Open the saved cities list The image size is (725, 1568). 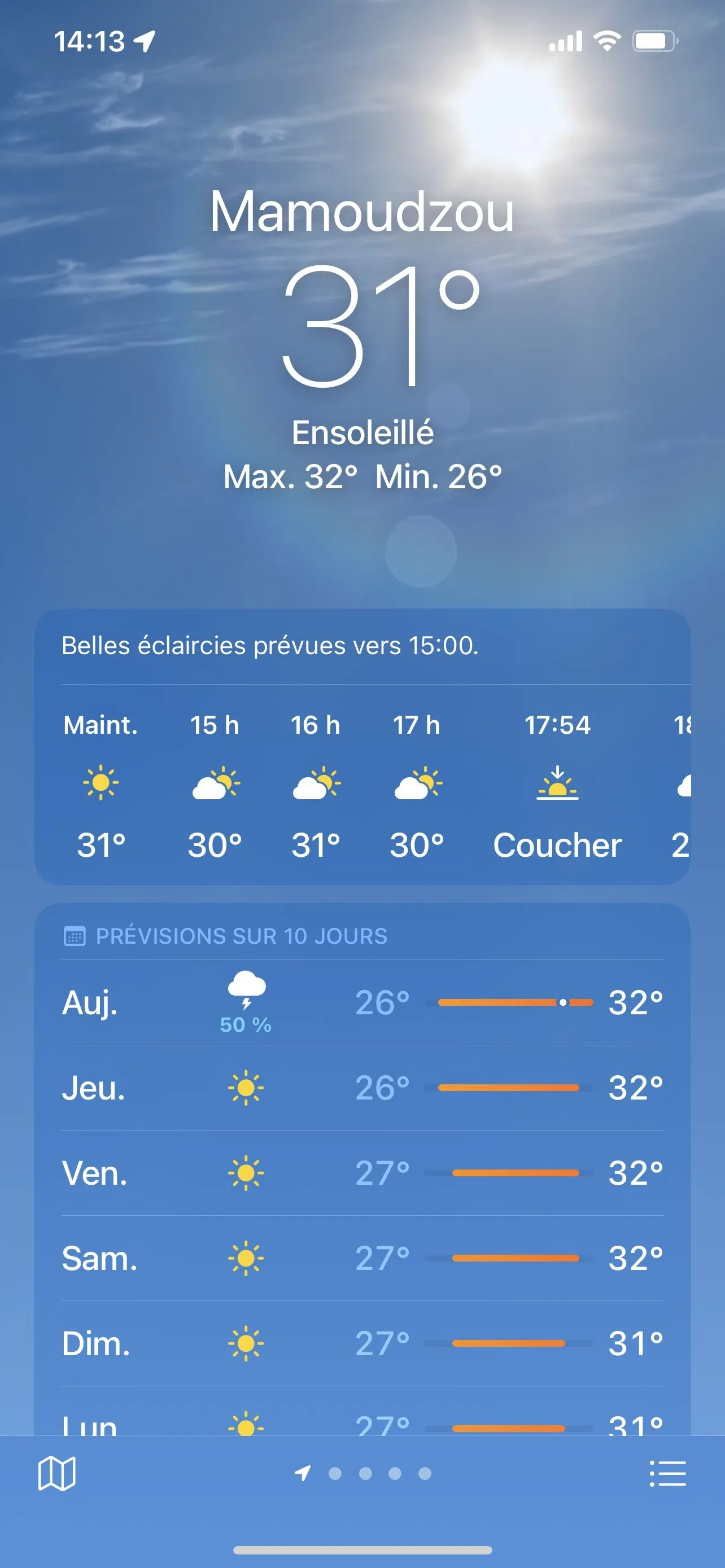(668, 1474)
